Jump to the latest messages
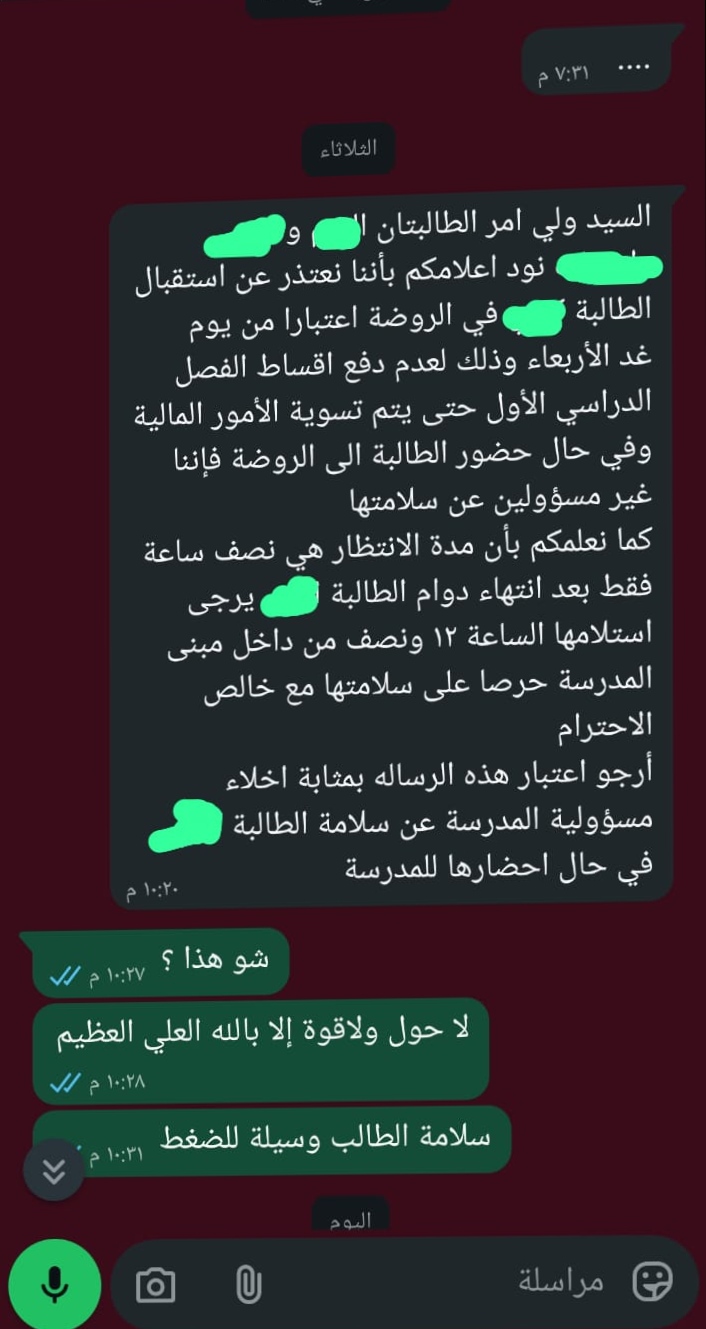706x1329 pixels. point(54,1170)
